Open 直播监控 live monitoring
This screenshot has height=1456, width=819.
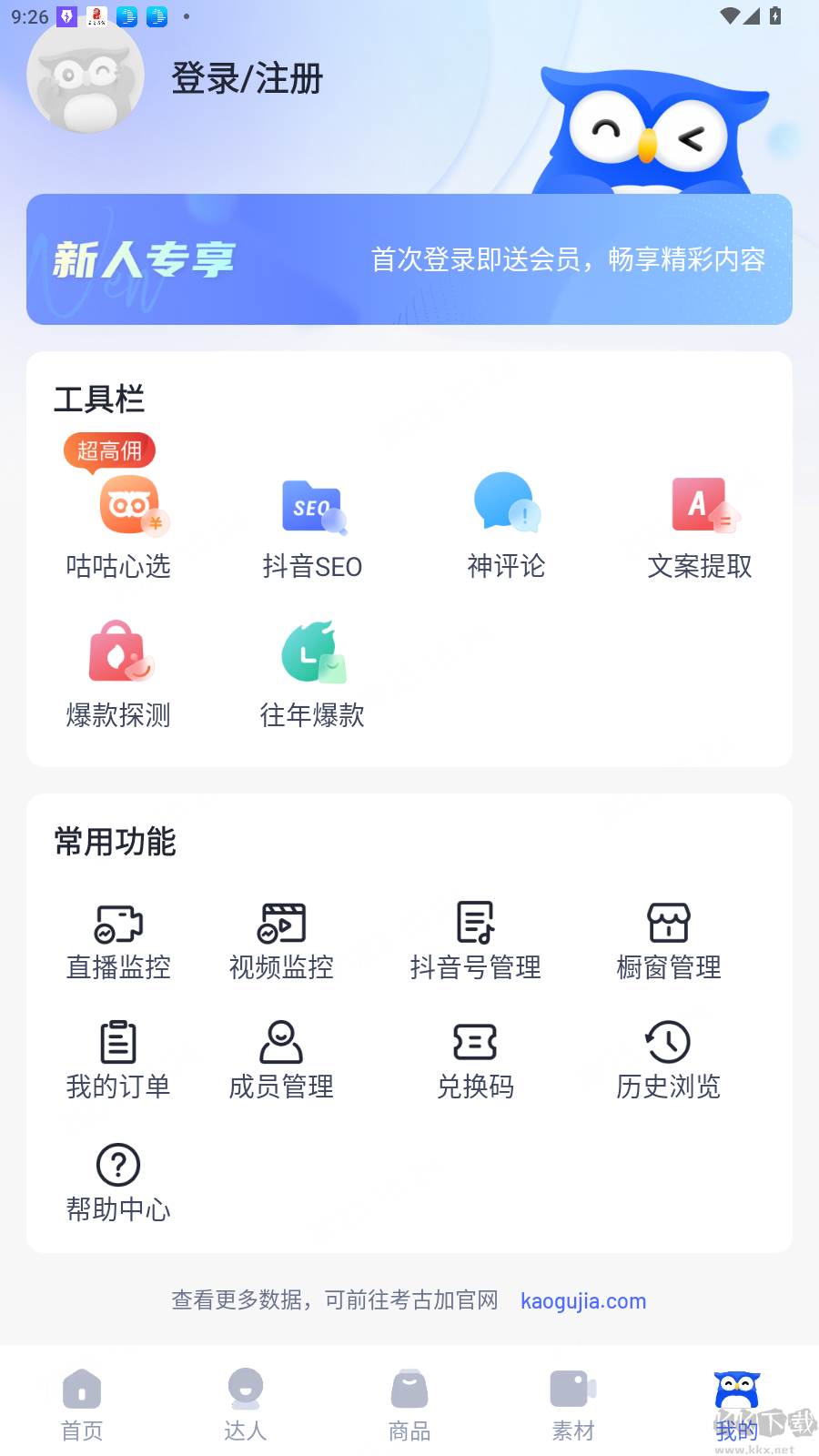pyautogui.click(x=118, y=940)
